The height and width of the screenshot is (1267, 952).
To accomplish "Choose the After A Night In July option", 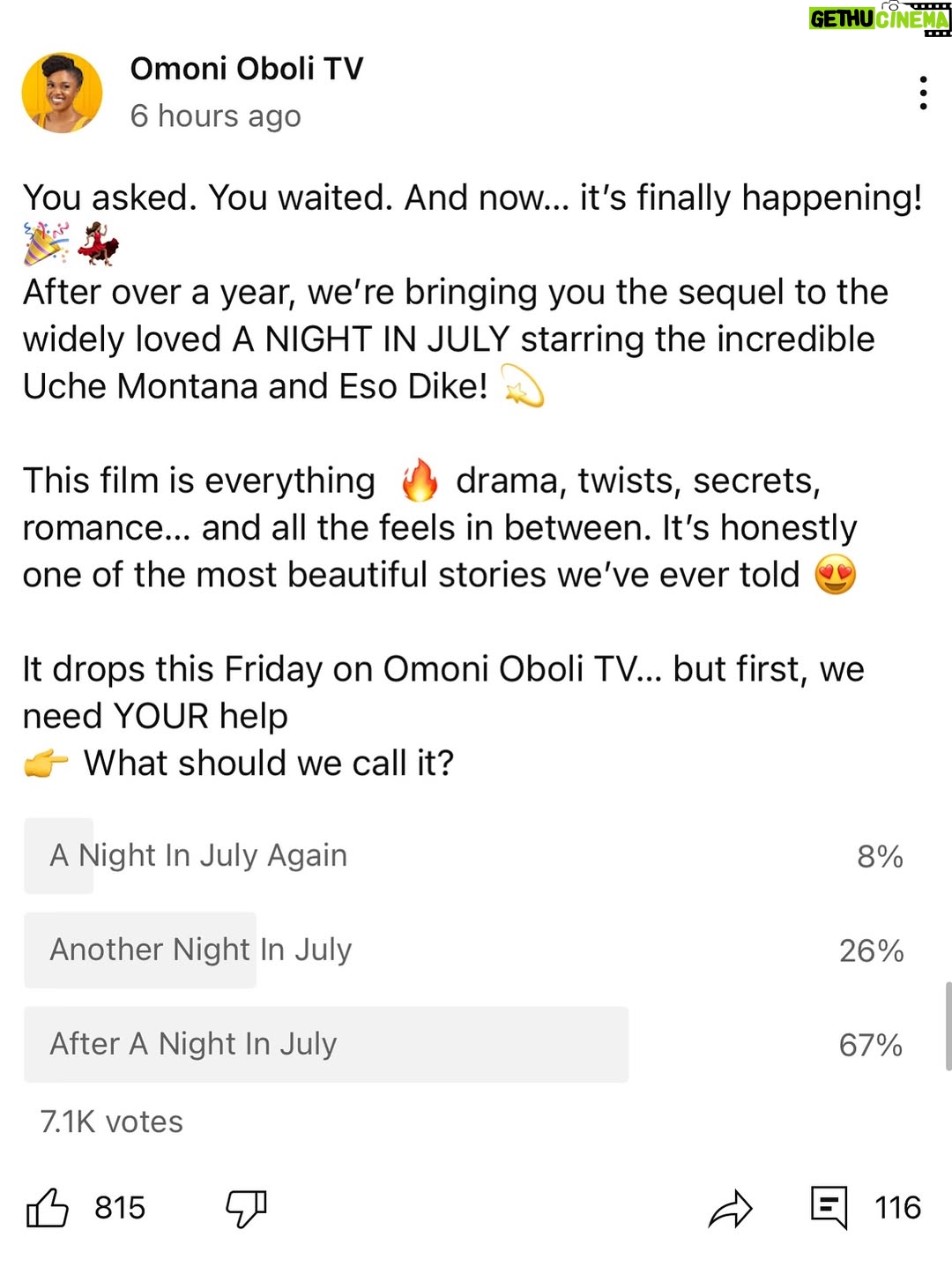I will click(476, 1045).
